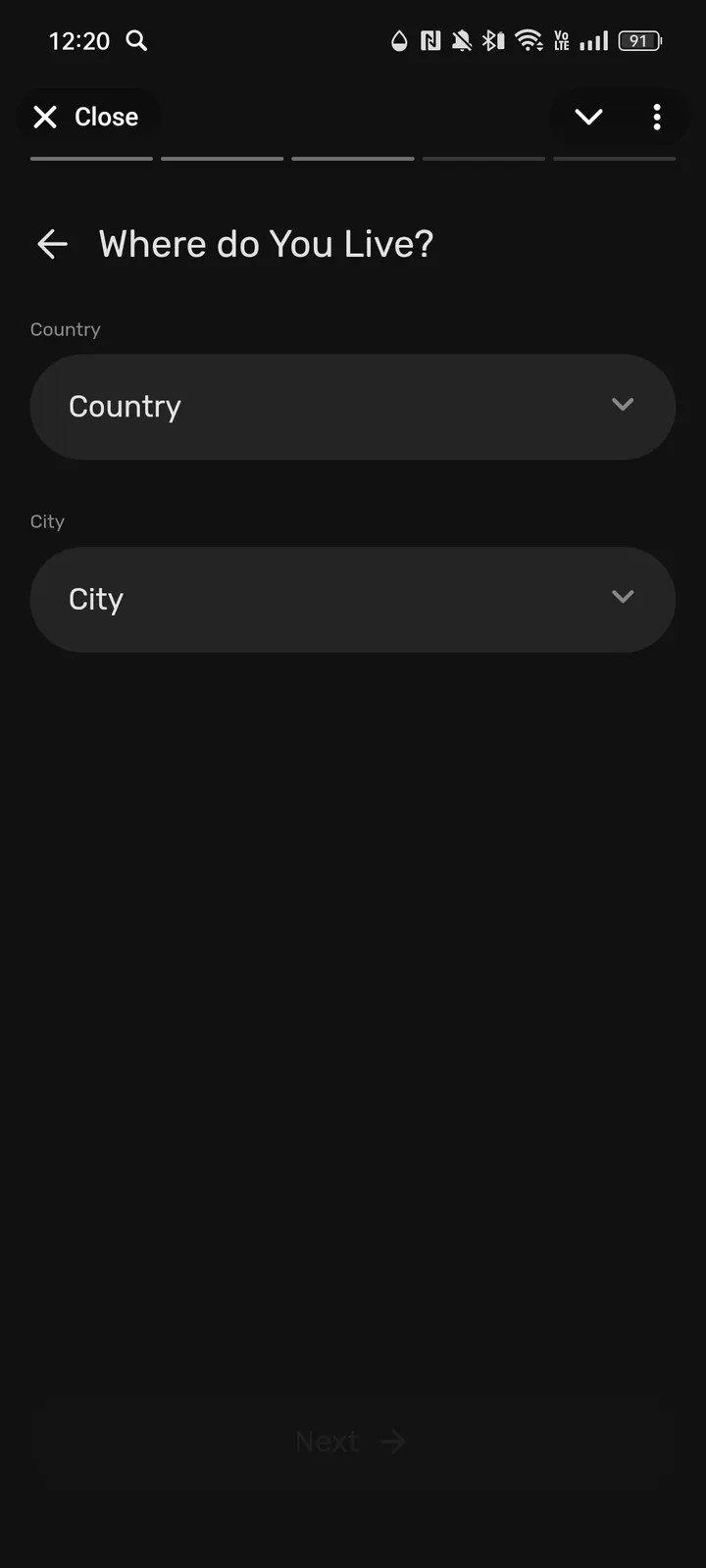The width and height of the screenshot is (706, 1568).
Task: Select the third step indicator bar
Action: pyautogui.click(x=352, y=158)
